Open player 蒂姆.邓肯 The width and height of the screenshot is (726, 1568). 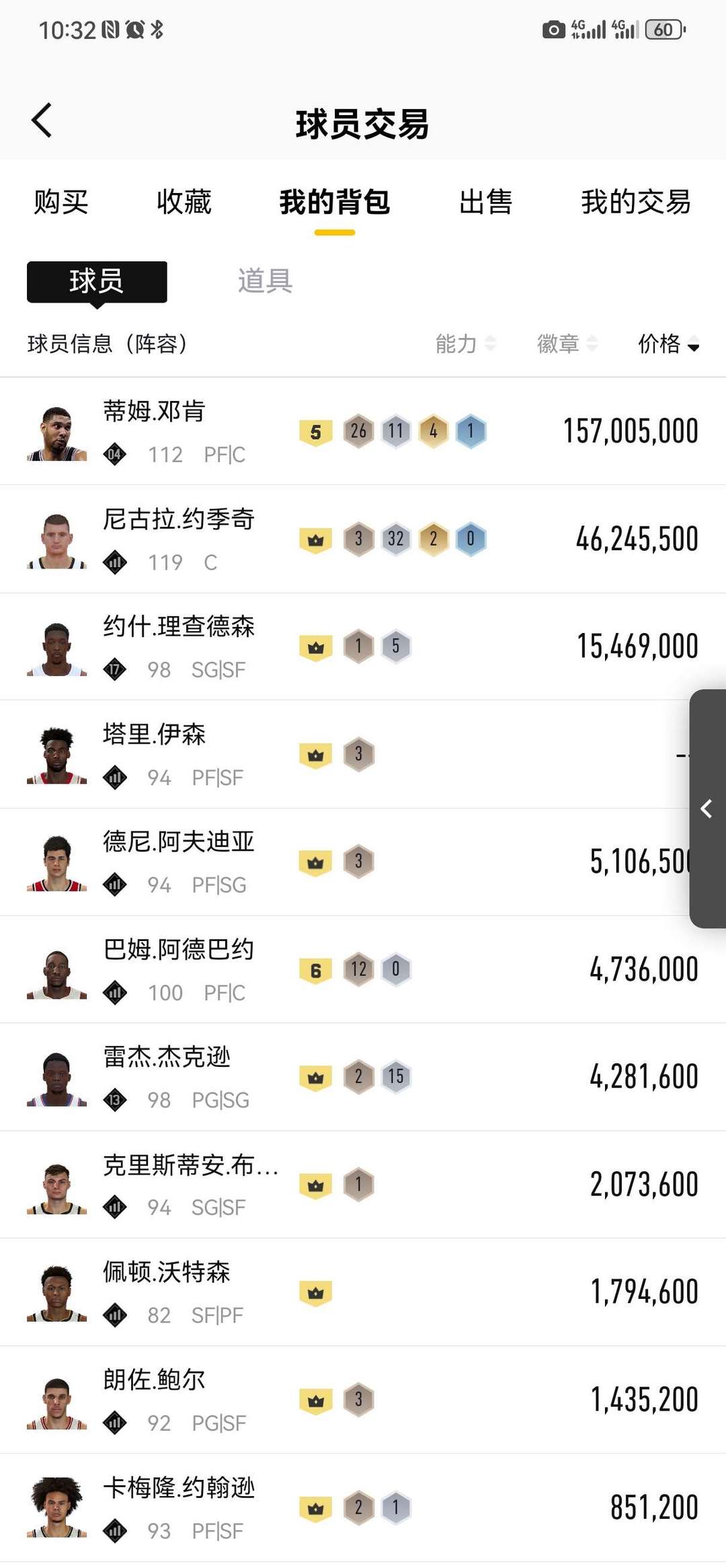point(155,412)
